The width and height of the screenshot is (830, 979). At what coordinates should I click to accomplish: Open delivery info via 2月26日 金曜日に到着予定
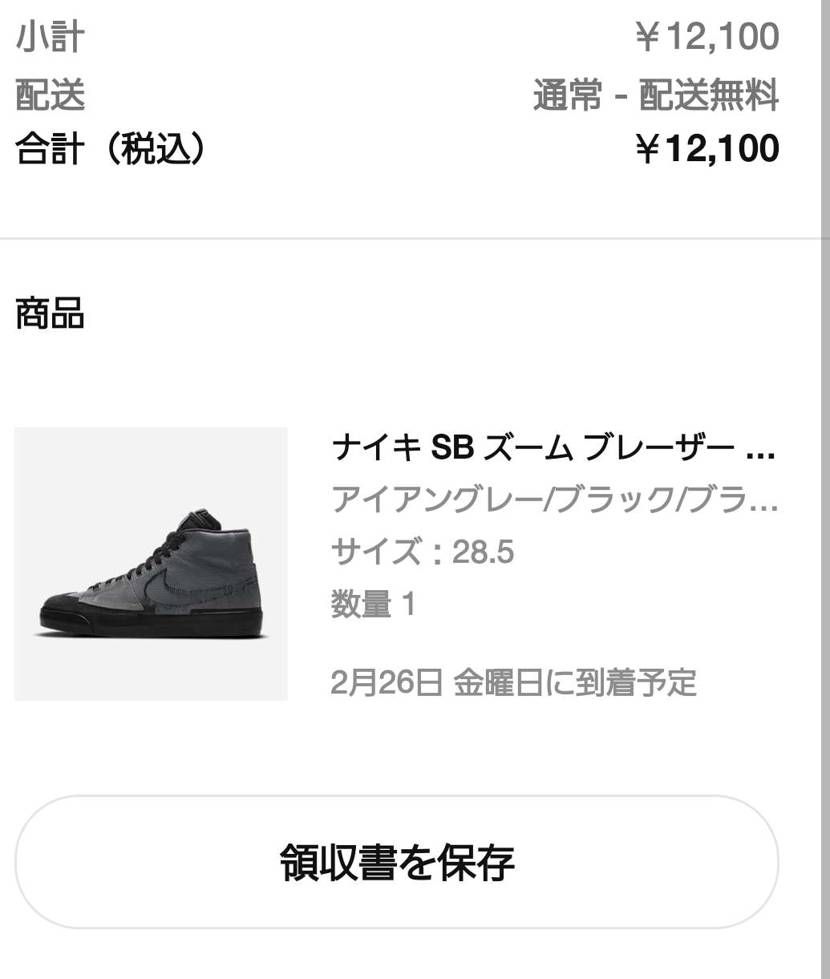[516, 683]
